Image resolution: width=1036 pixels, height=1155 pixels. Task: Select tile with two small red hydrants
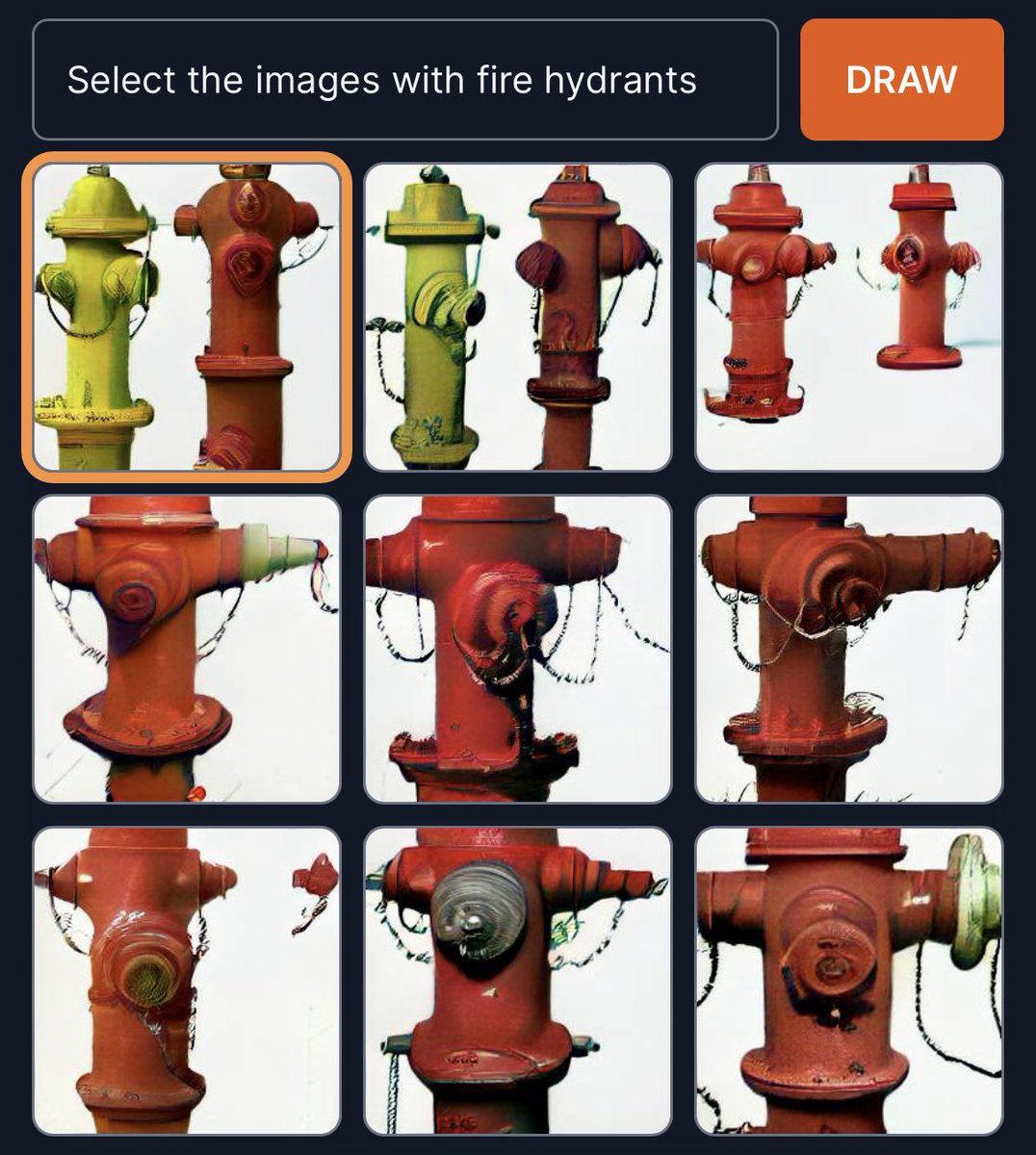click(848, 317)
